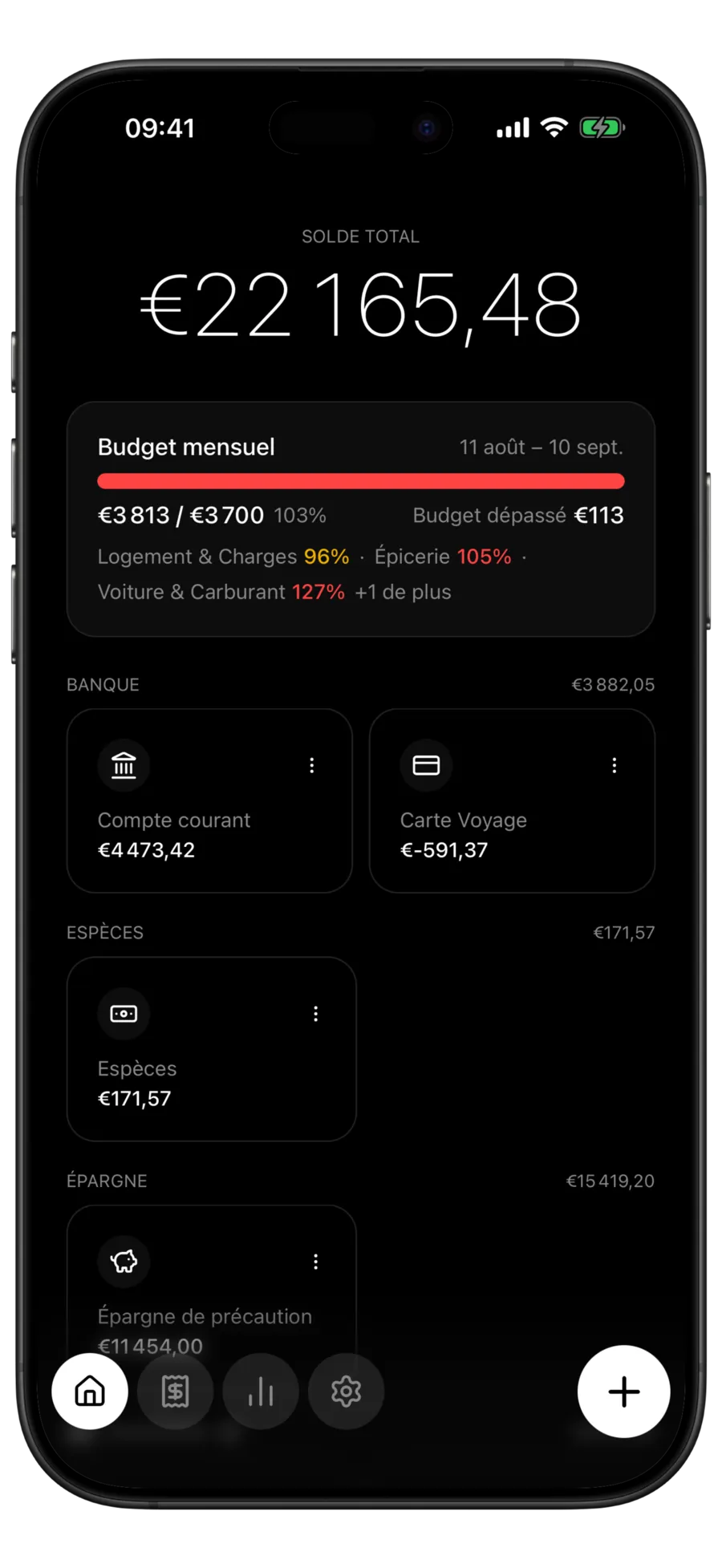Open the options menu for Compte courant
The image size is (722, 1568).
click(312, 766)
